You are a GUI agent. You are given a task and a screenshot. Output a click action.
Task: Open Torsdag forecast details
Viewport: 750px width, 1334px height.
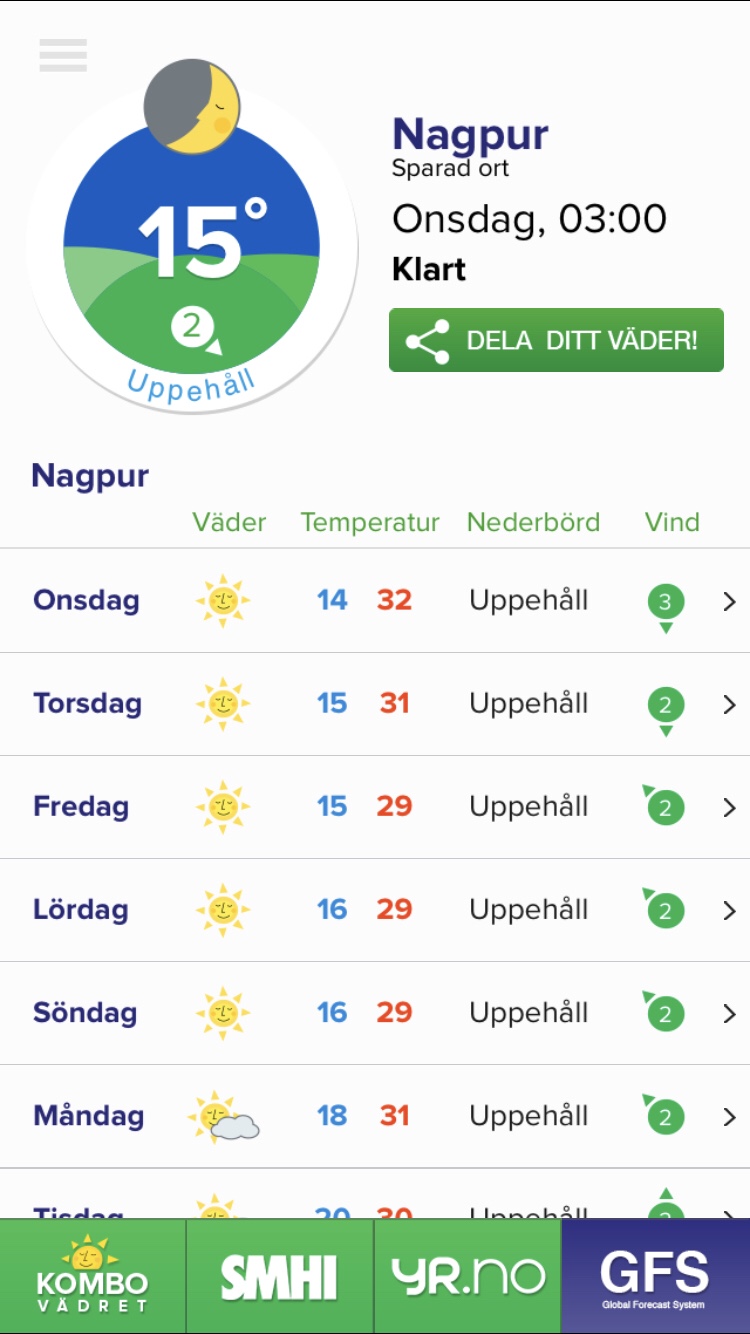[375, 704]
